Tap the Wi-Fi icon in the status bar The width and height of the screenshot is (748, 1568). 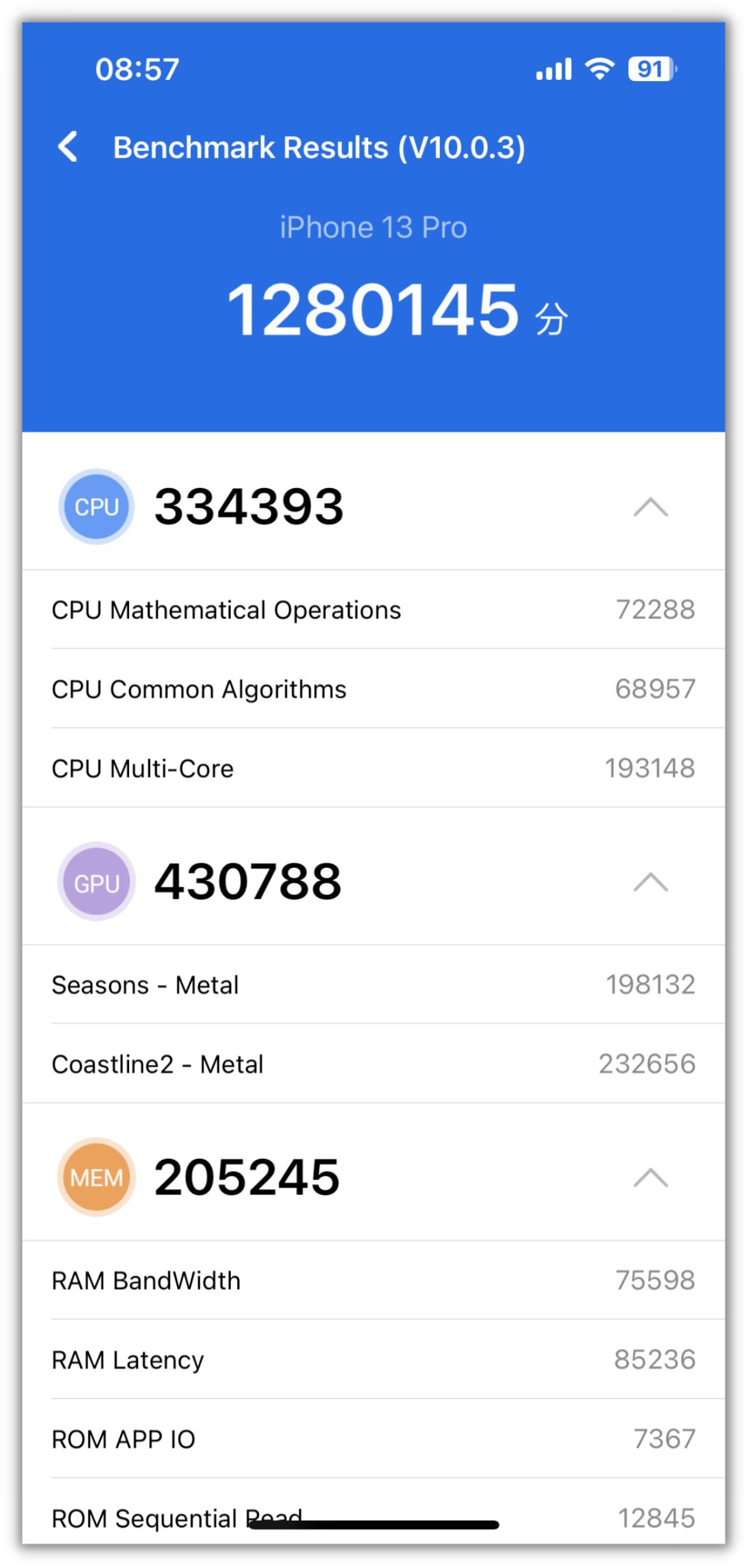pos(599,70)
